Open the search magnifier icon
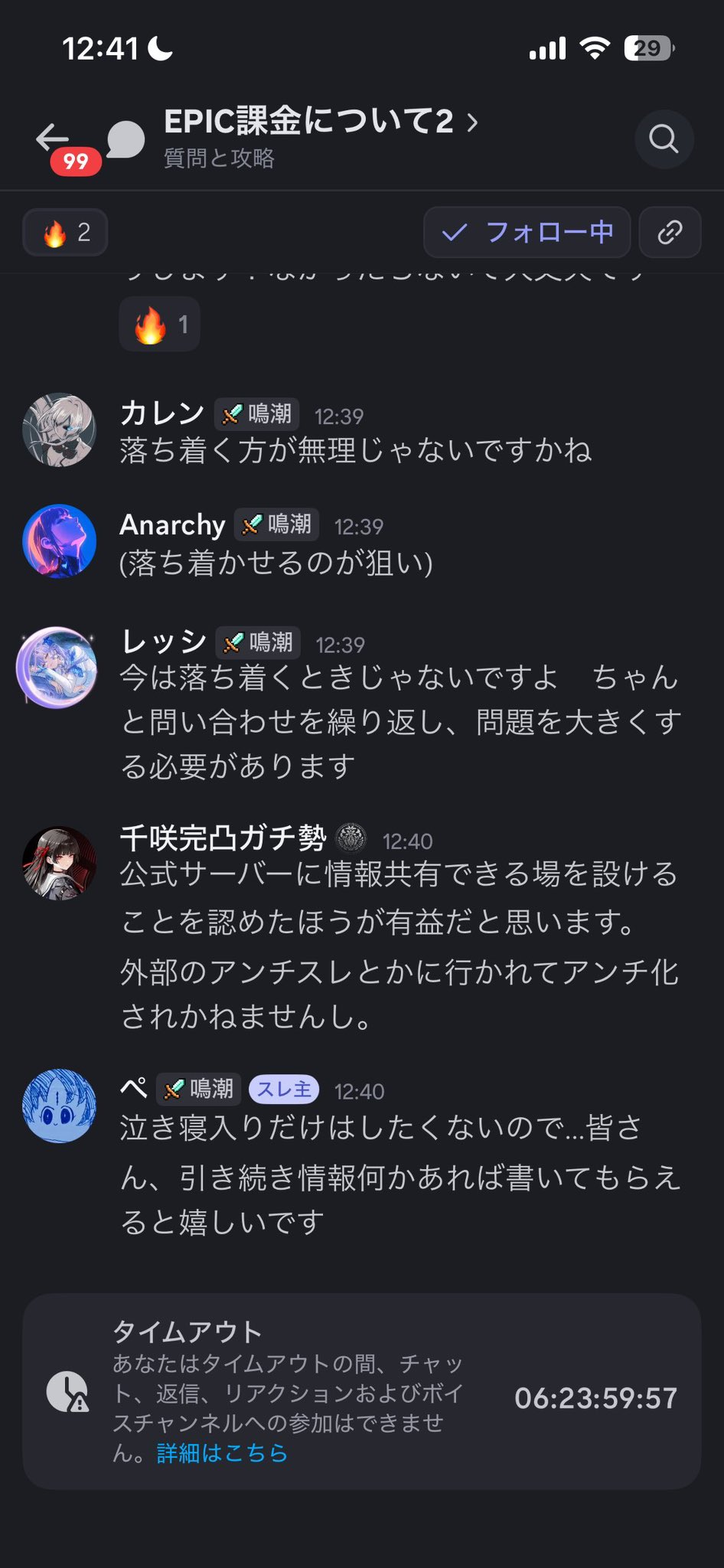724x1568 pixels. click(x=664, y=139)
